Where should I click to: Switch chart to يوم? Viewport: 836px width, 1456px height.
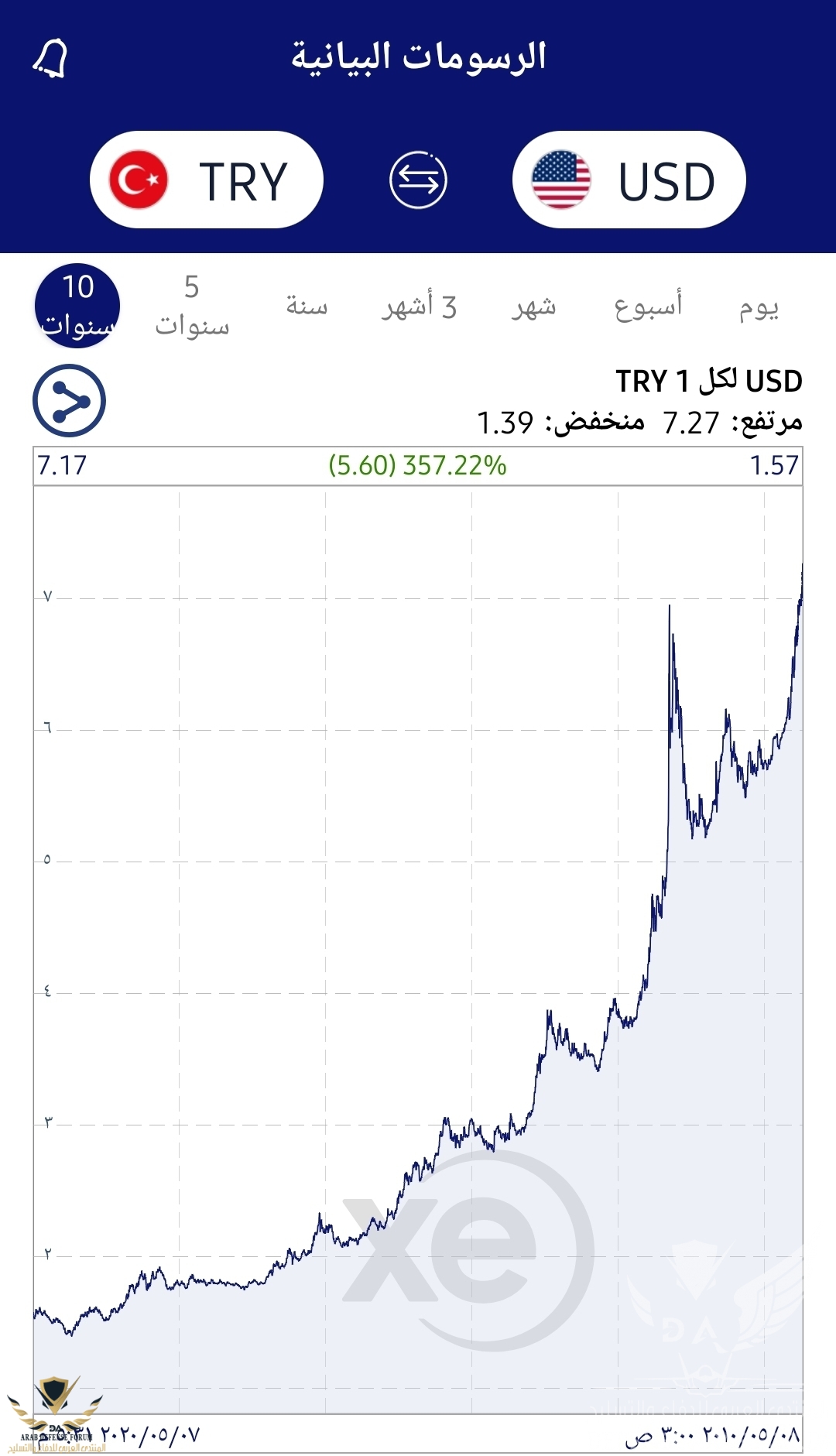coord(759,307)
